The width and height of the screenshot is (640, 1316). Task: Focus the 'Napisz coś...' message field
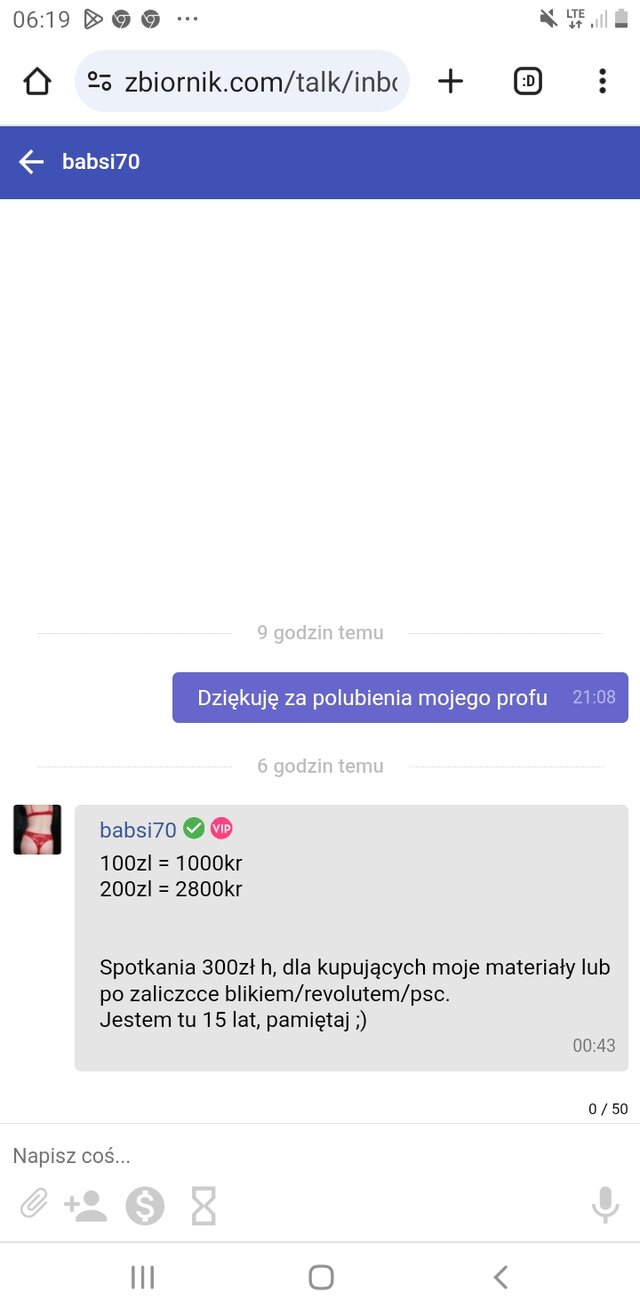[300, 1156]
